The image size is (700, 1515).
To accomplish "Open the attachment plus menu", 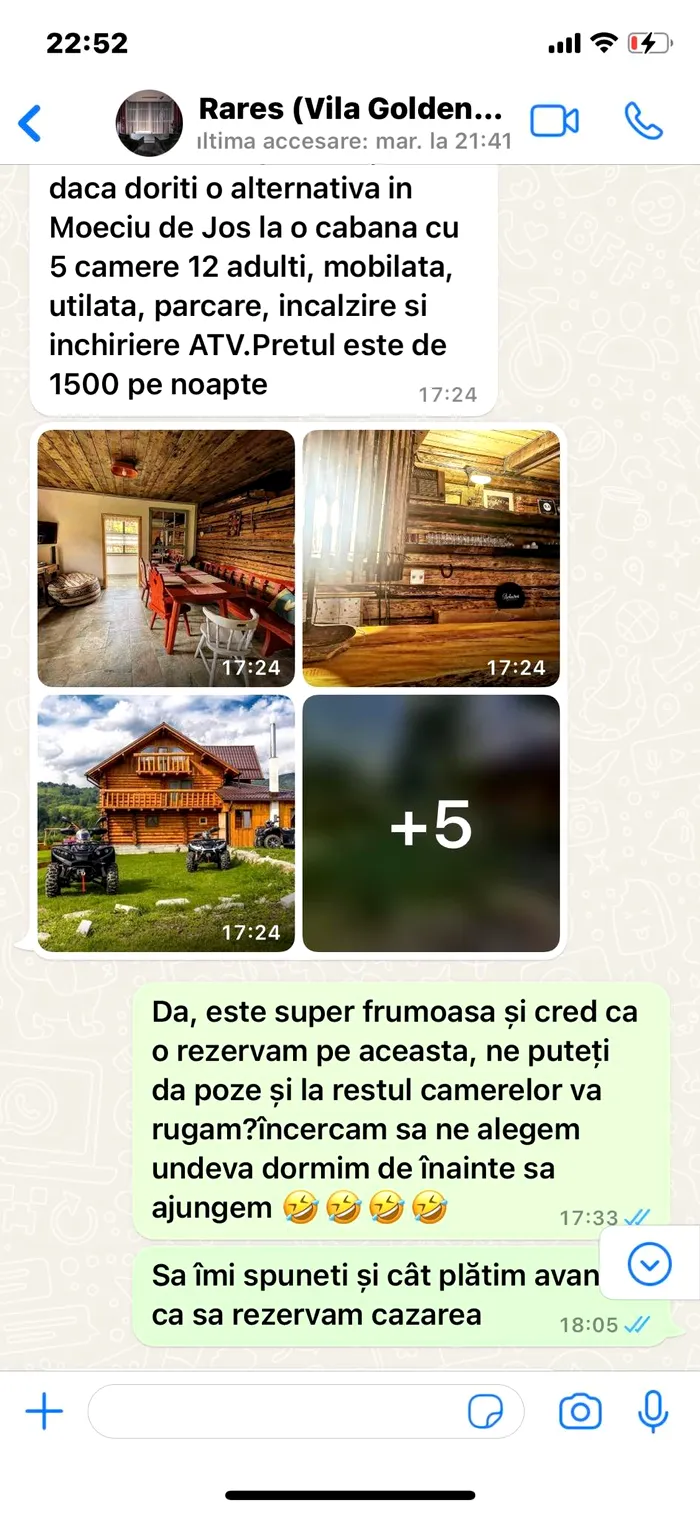I will coord(44,1412).
